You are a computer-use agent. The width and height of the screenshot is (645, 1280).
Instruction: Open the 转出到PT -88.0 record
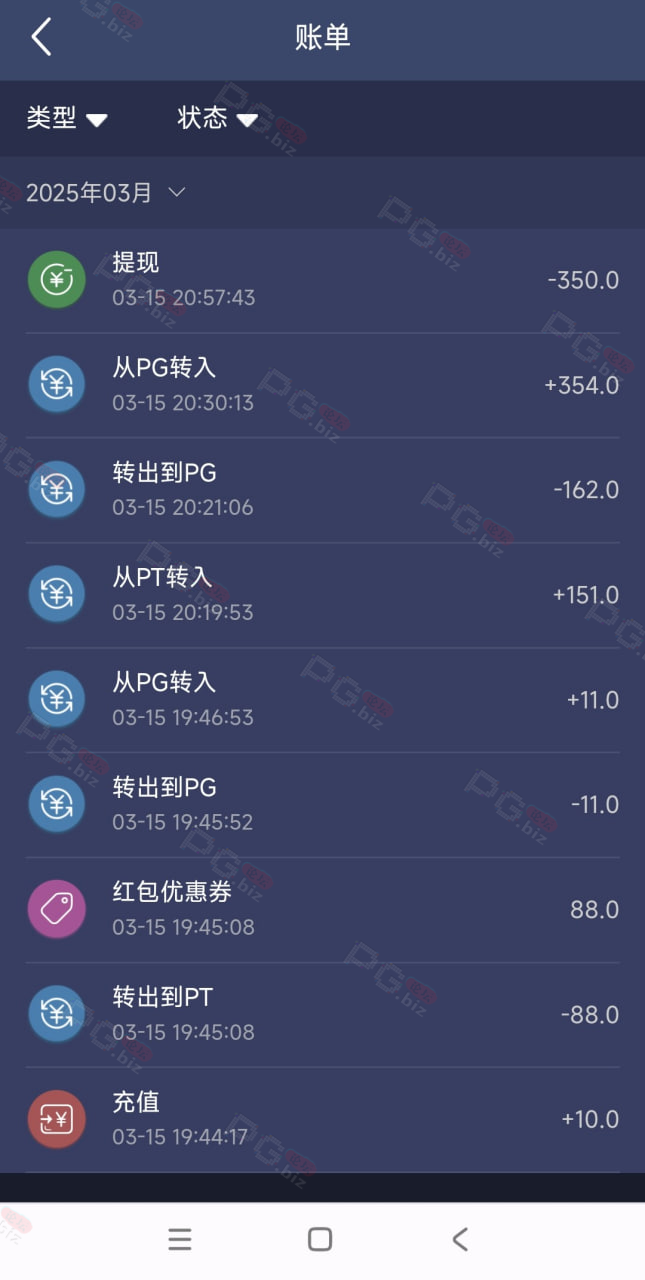click(322, 1015)
